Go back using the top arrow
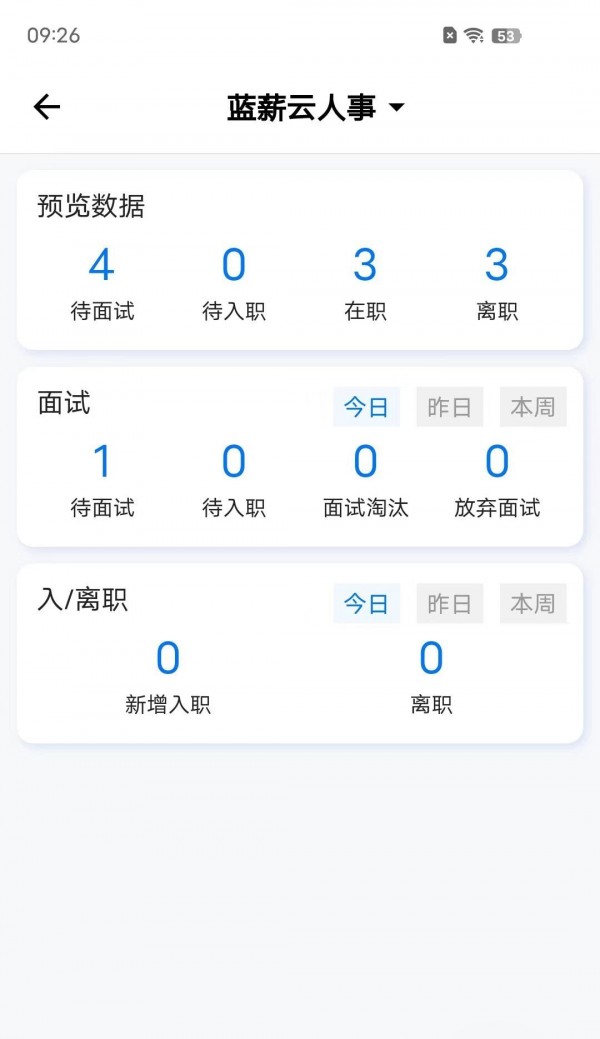The height and width of the screenshot is (1039, 600). pyautogui.click(x=47, y=107)
